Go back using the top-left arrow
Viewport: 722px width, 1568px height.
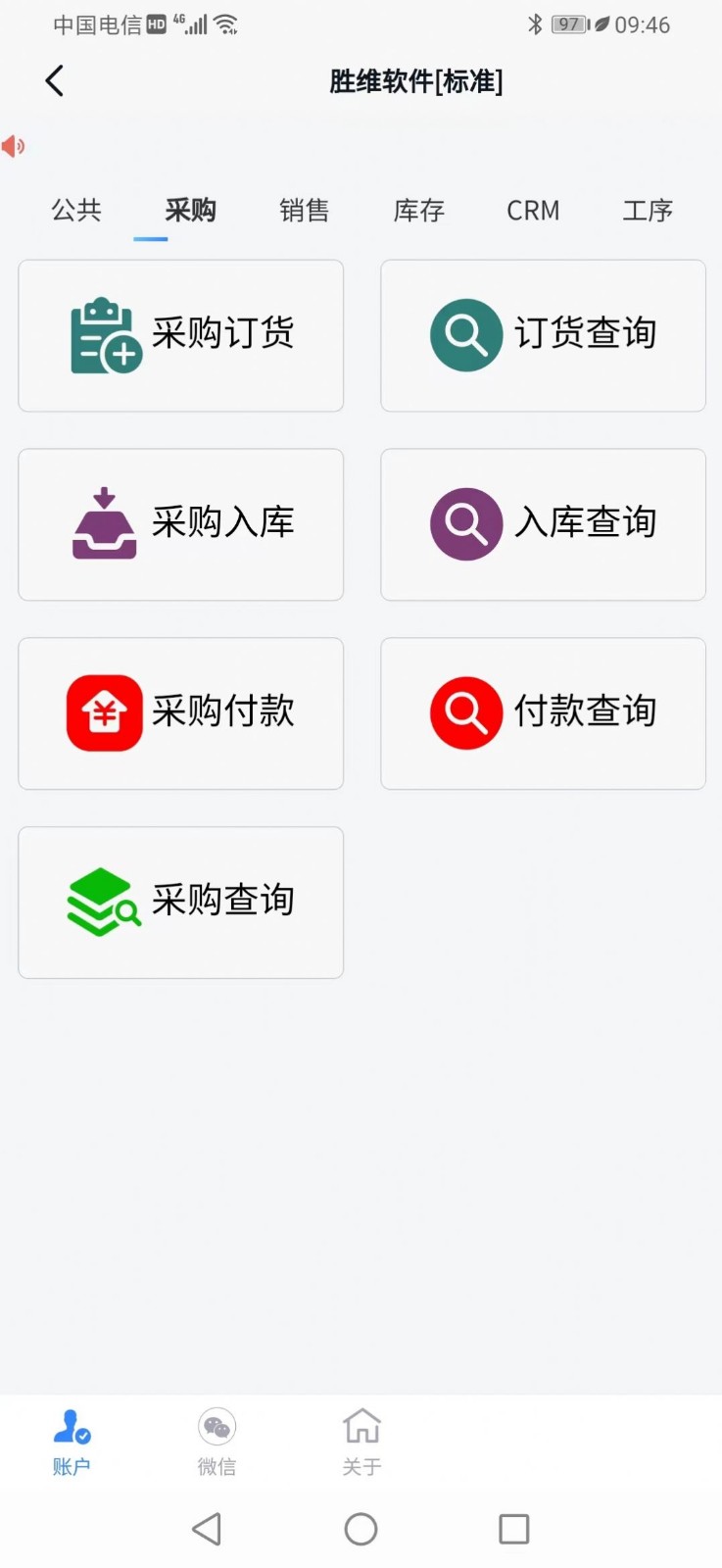tap(54, 80)
